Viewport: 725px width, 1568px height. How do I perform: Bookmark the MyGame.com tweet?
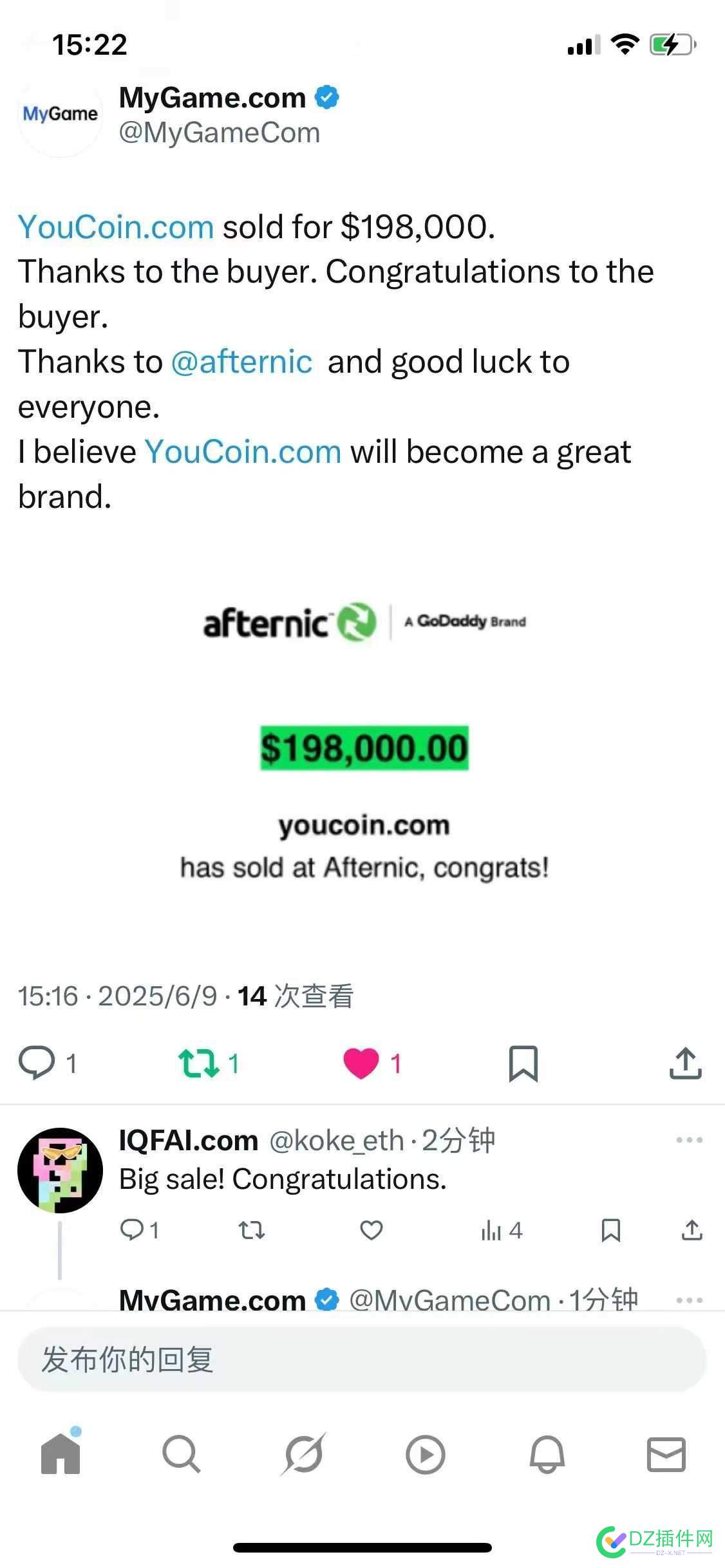point(523,1063)
